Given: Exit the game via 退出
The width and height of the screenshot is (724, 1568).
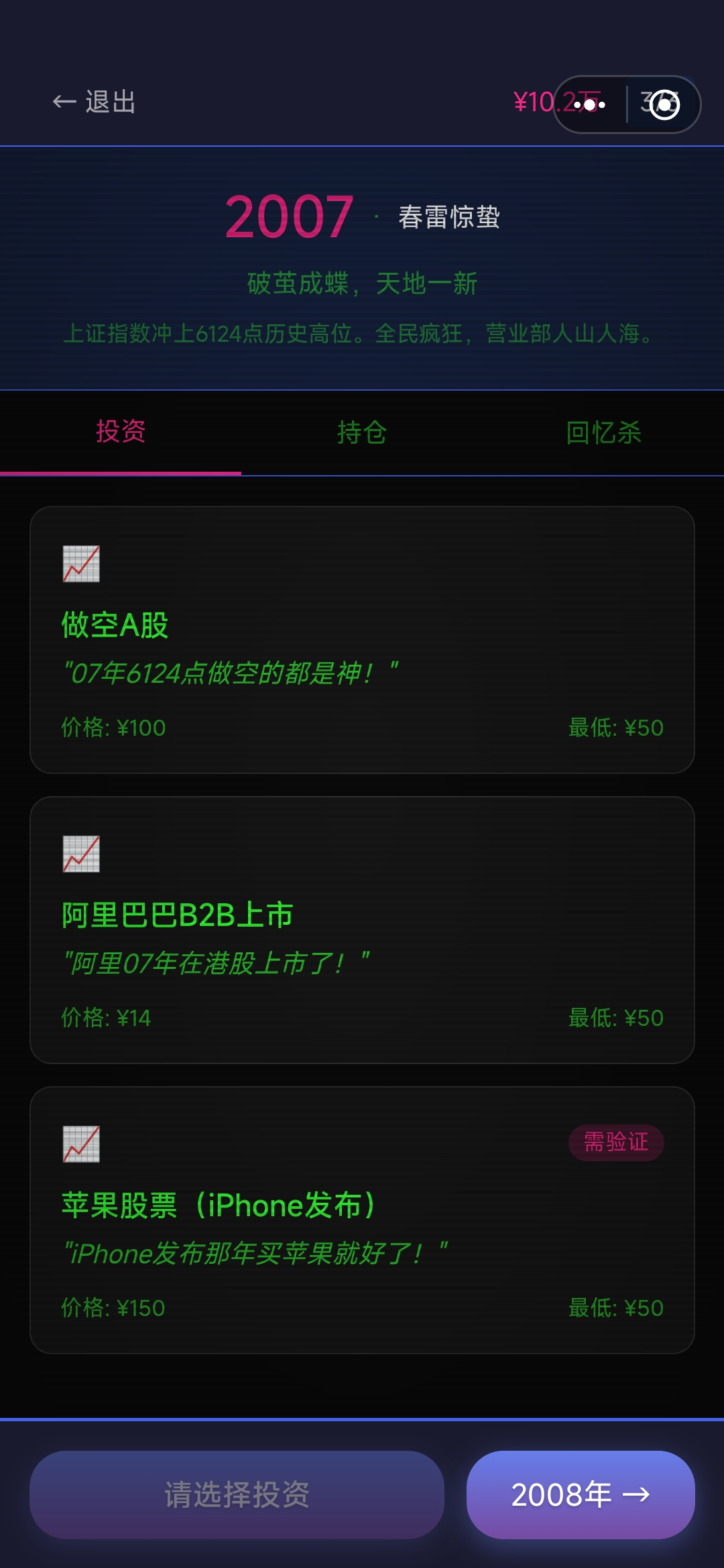Looking at the screenshot, I should pyautogui.click(x=111, y=101).
